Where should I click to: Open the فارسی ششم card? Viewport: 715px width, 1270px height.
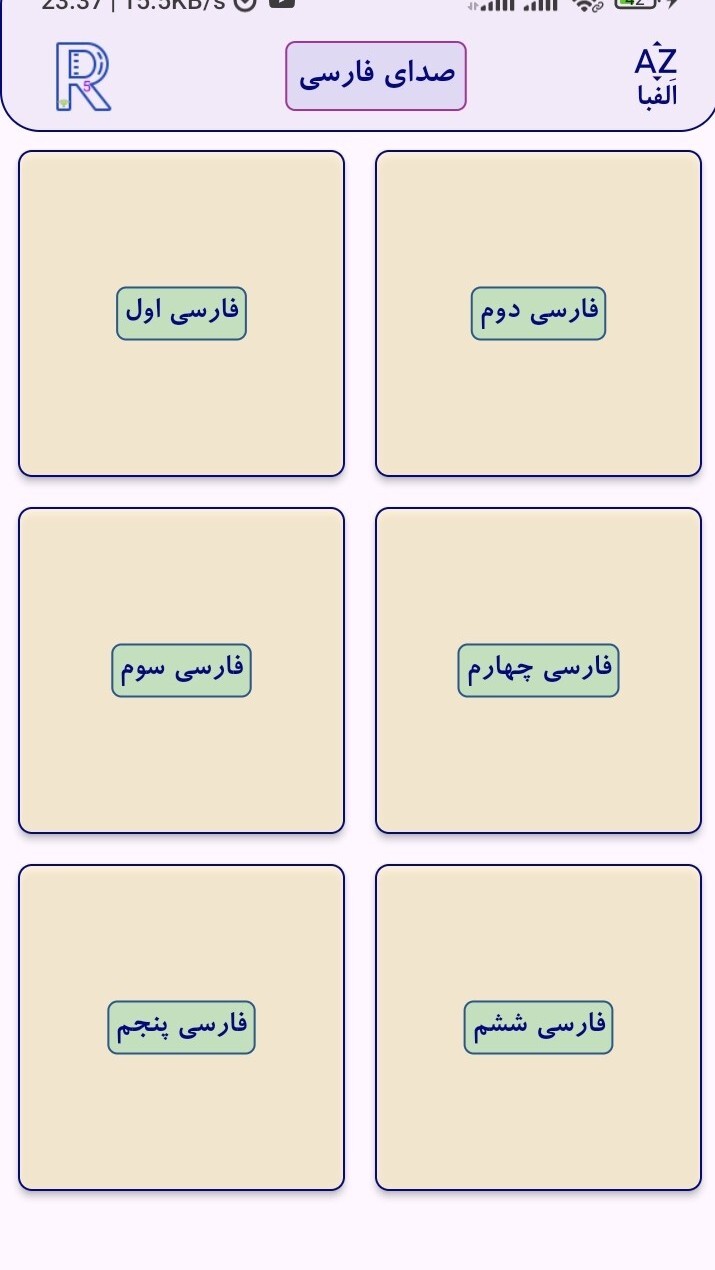click(x=538, y=1027)
